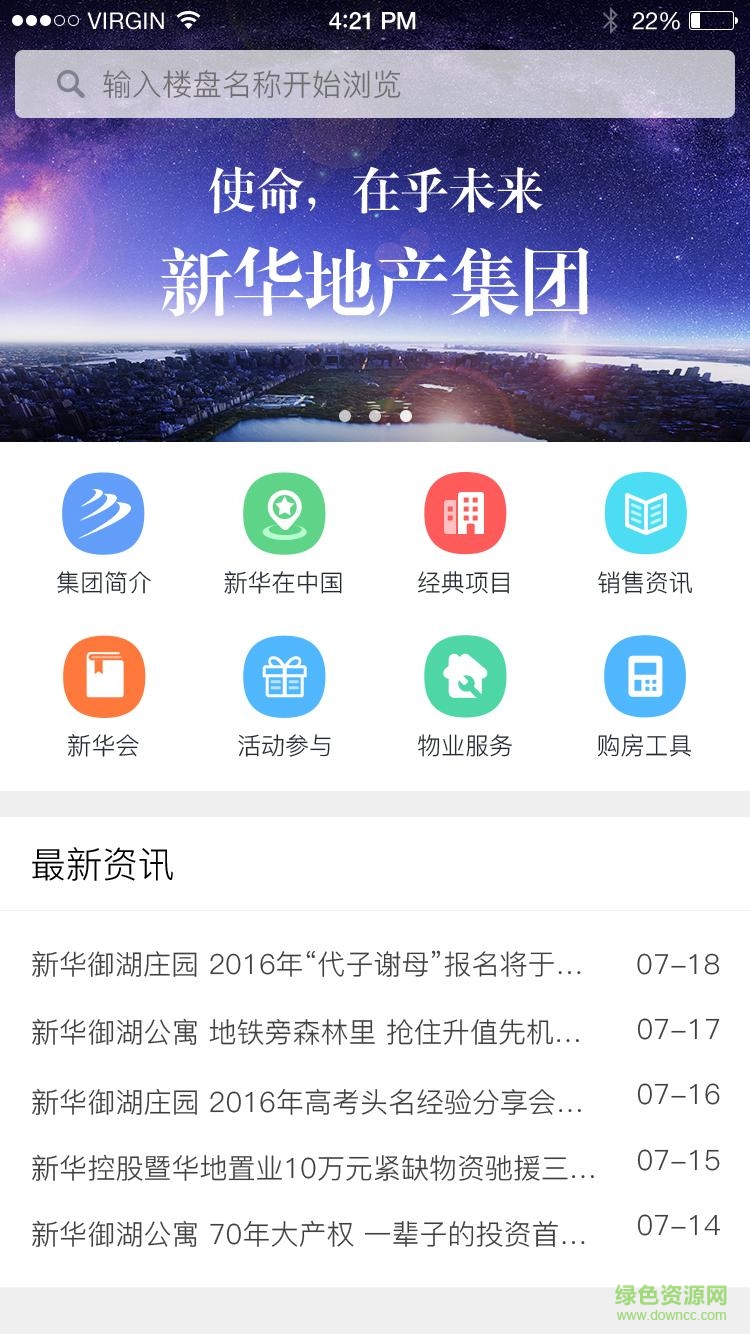Open the 集团简介 group introduction icon

coord(104,512)
